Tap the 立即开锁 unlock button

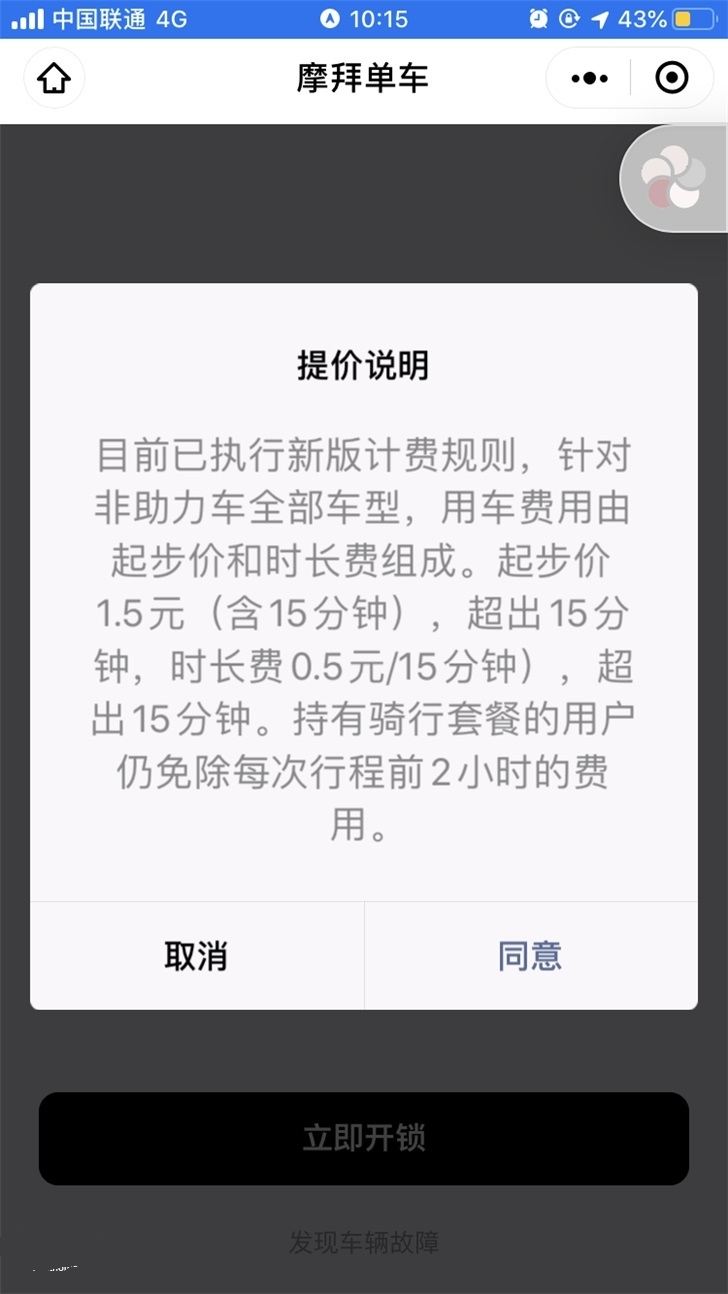click(x=364, y=1138)
